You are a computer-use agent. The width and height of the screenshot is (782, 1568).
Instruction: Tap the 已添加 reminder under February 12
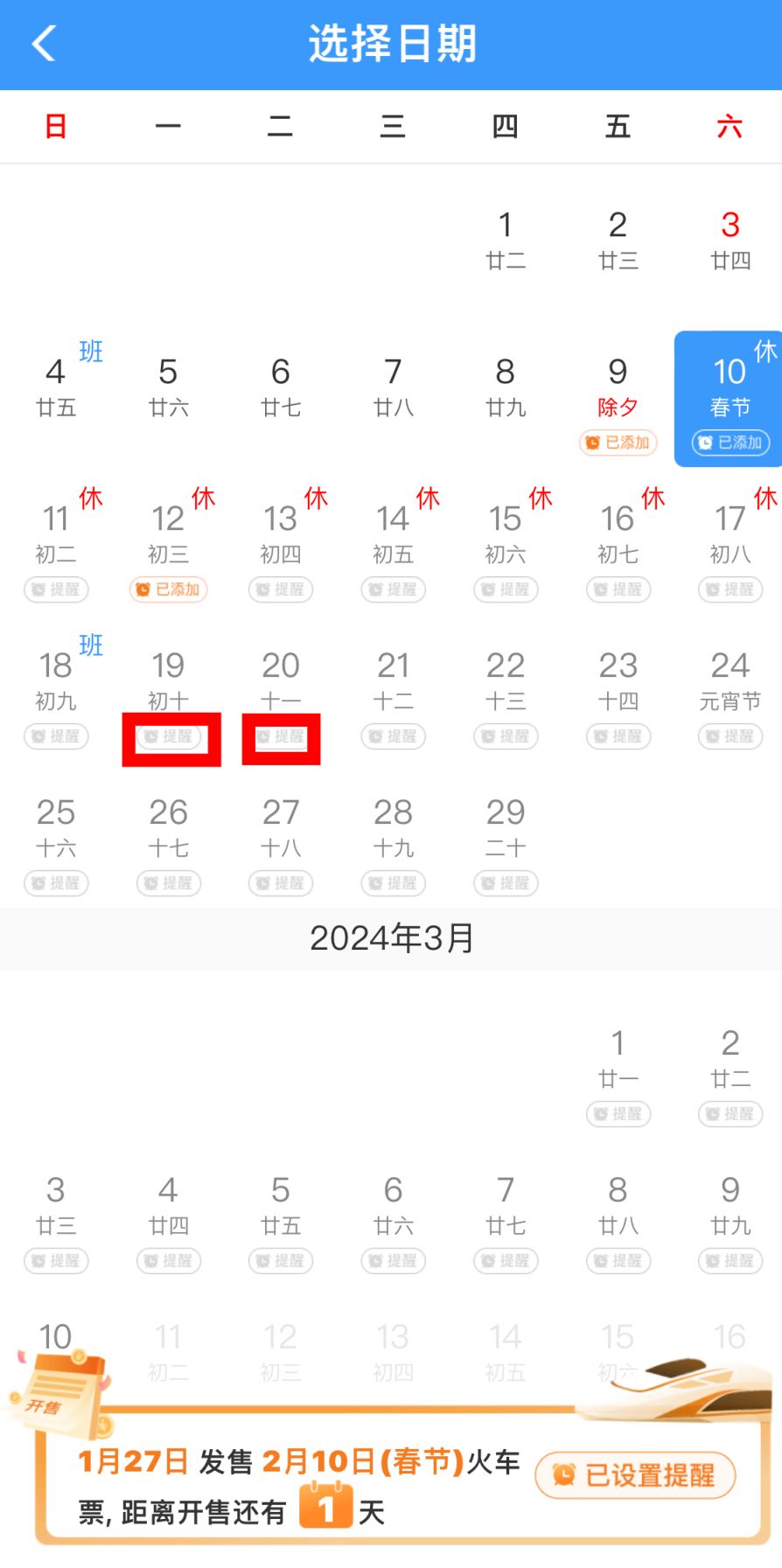[168, 589]
